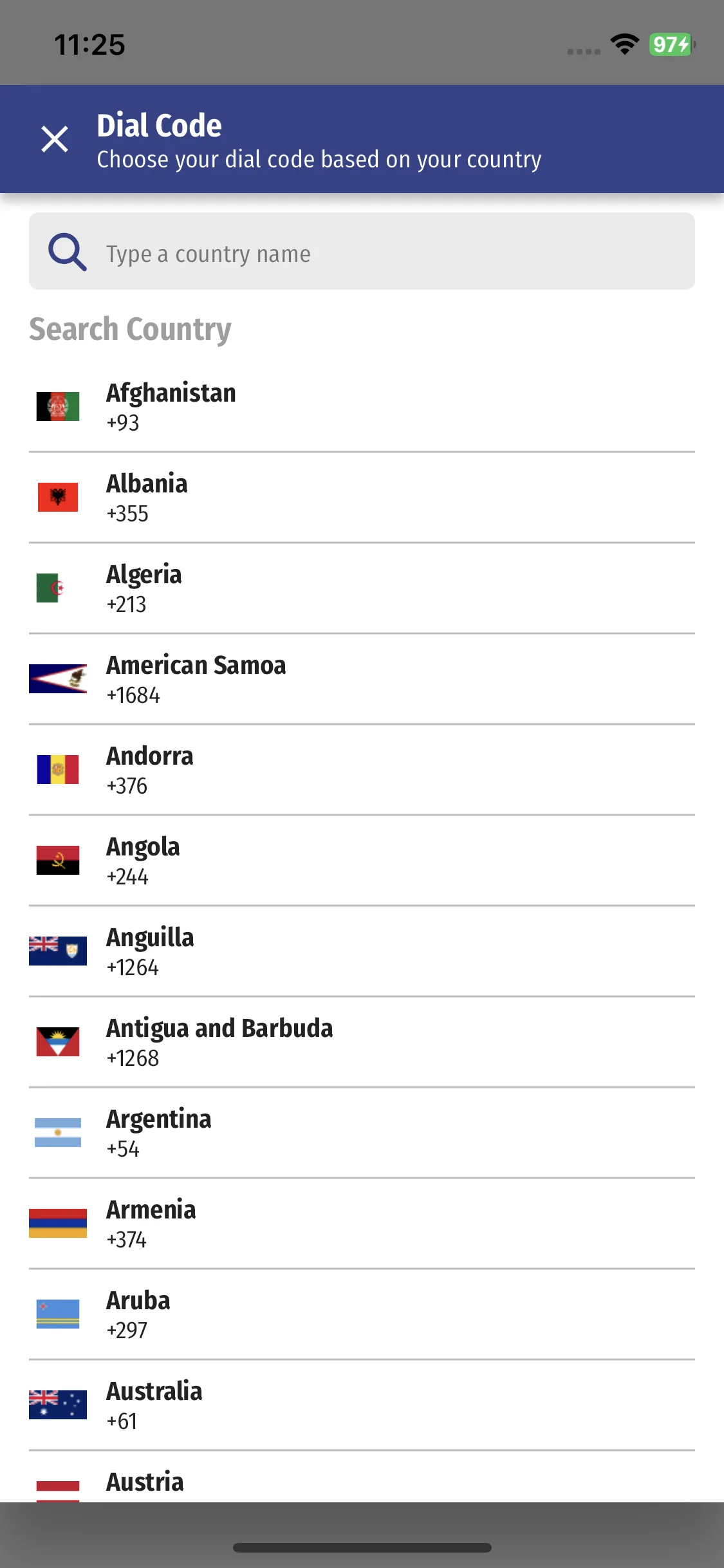
Task: Select American Samoa +1684
Action: (x=360, y=679)
